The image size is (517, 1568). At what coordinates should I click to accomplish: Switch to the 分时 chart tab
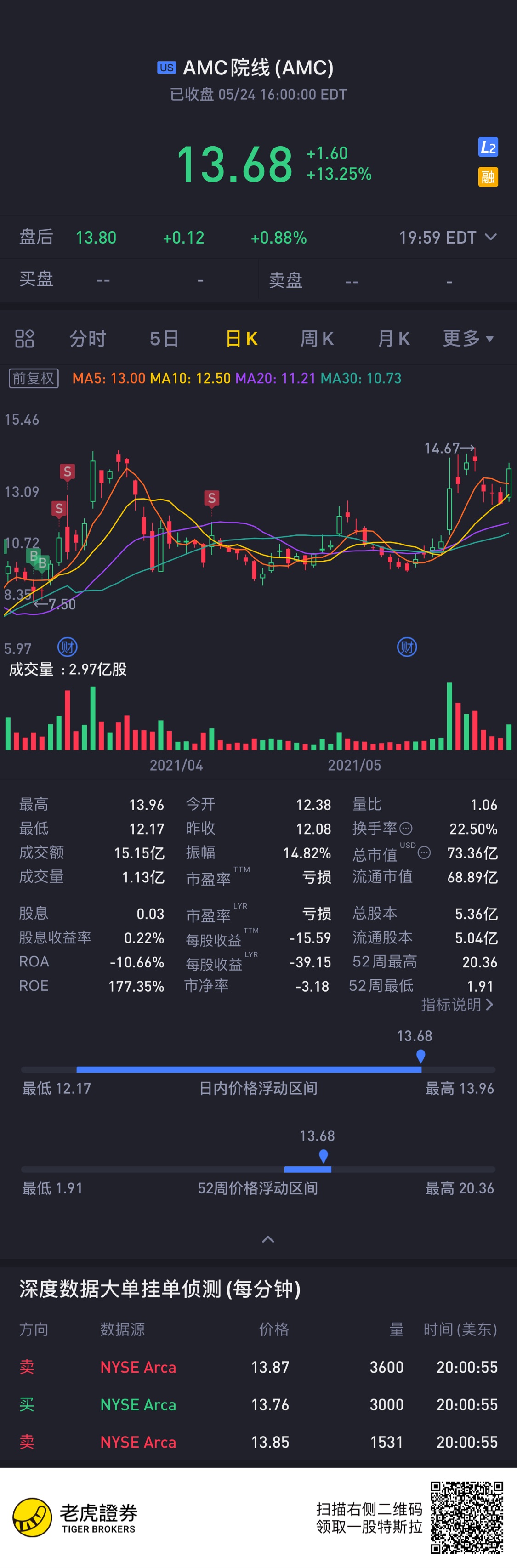(88, 338)
